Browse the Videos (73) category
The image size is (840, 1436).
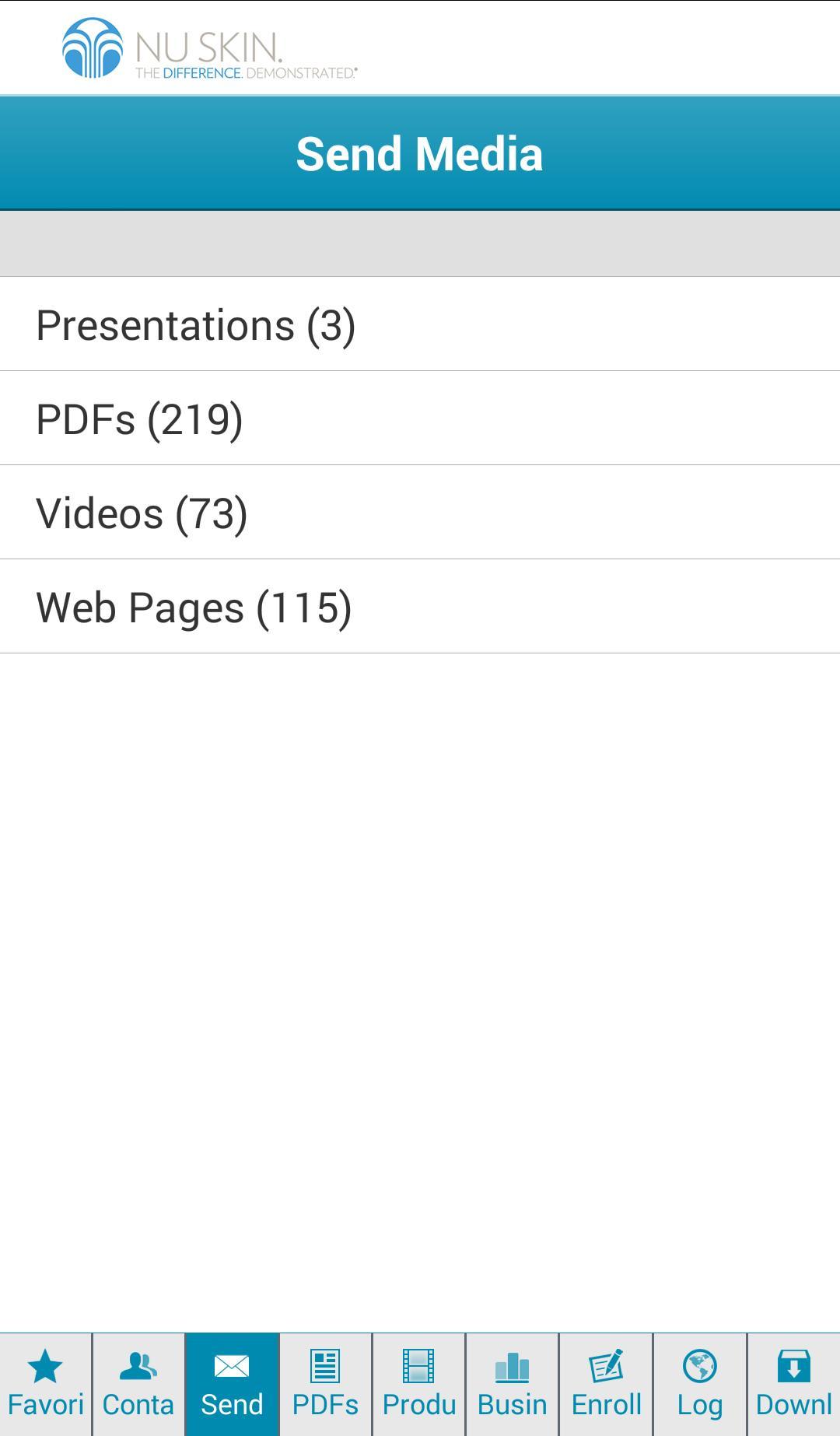point(420,513)
